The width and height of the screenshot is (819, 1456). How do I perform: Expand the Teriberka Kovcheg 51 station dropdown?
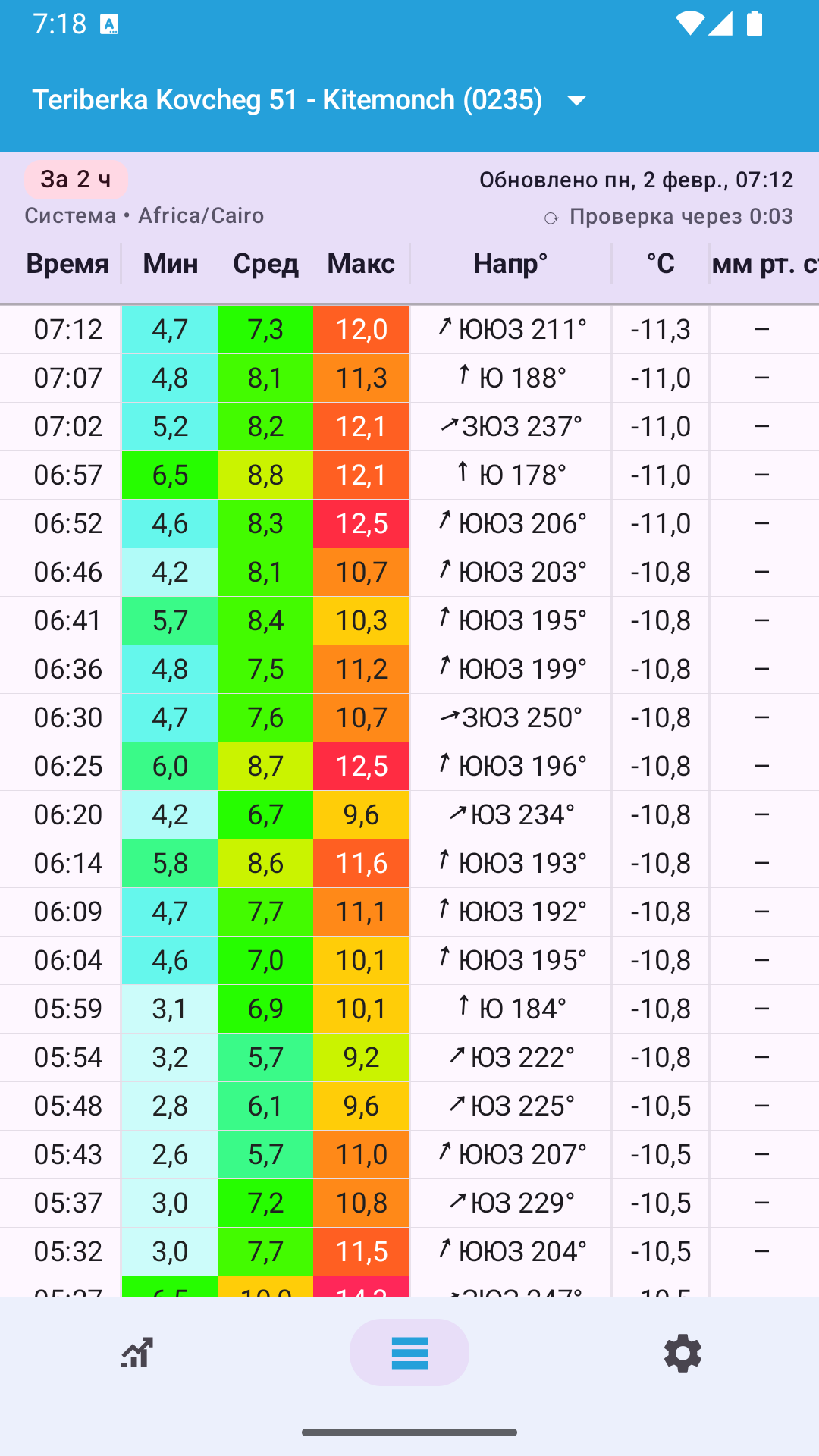pos(309,100)
